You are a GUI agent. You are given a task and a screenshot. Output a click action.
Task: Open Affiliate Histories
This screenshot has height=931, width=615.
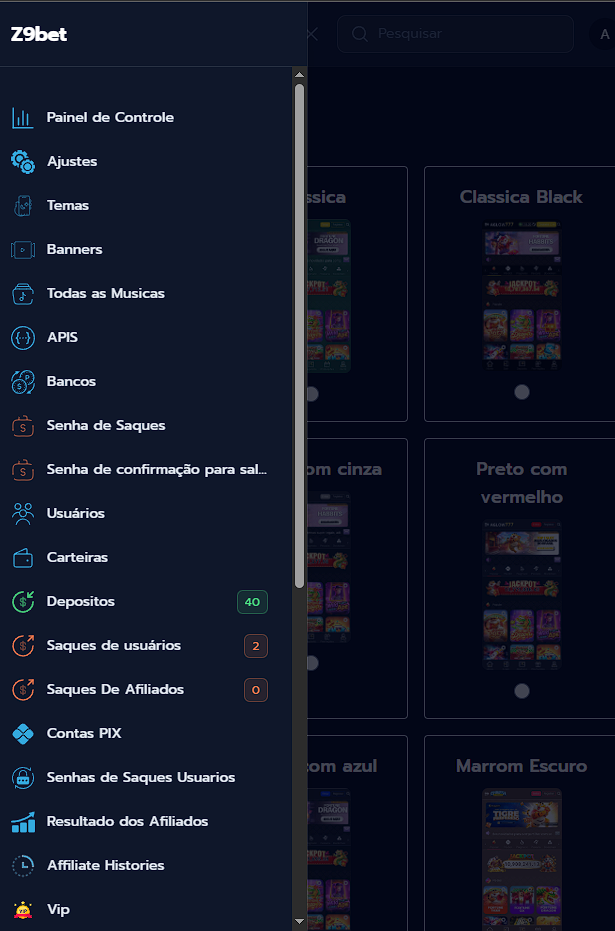click(105, 865)
